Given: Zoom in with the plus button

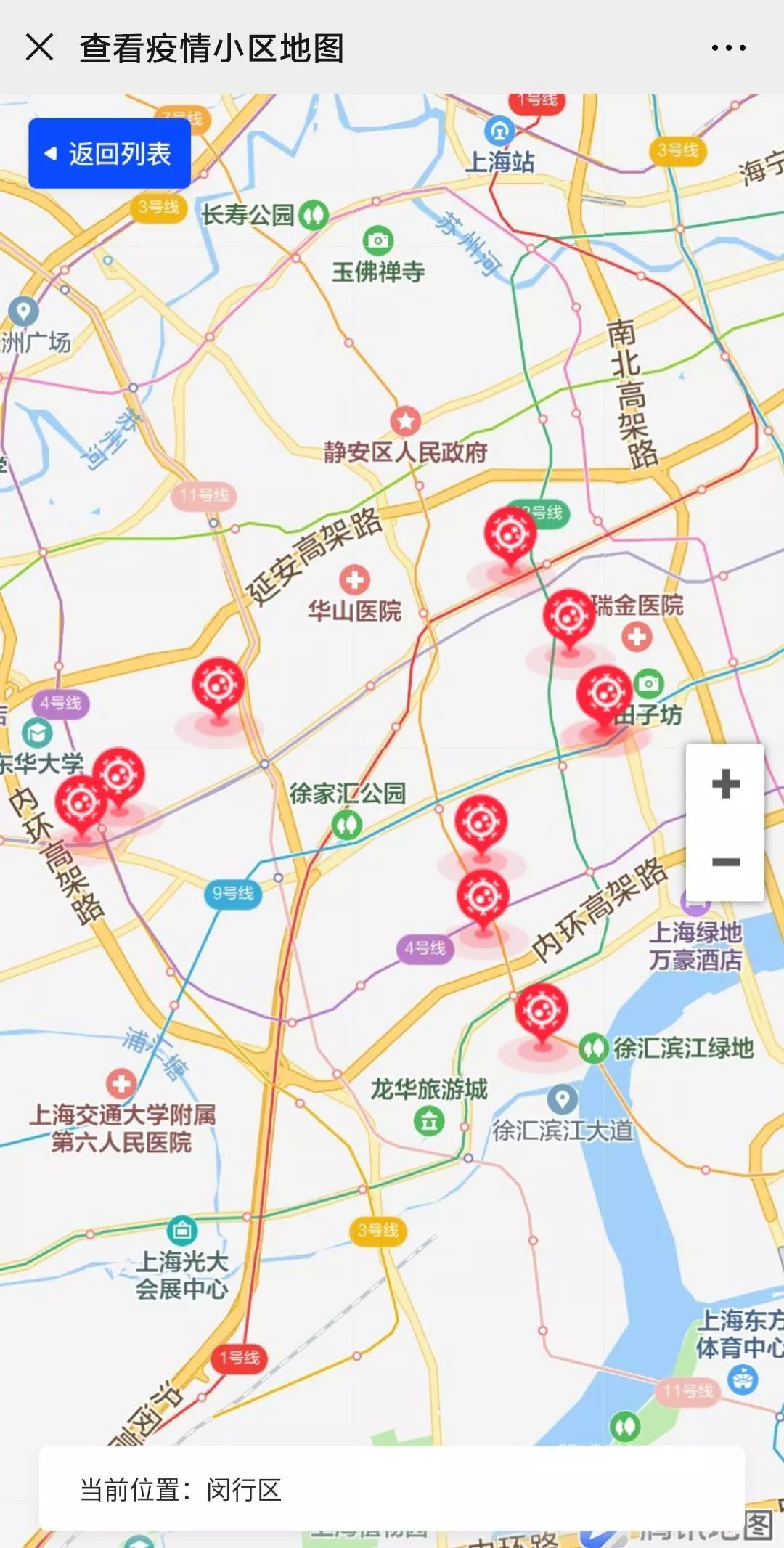Looking at the screenshot, I should tap(725, 784).
